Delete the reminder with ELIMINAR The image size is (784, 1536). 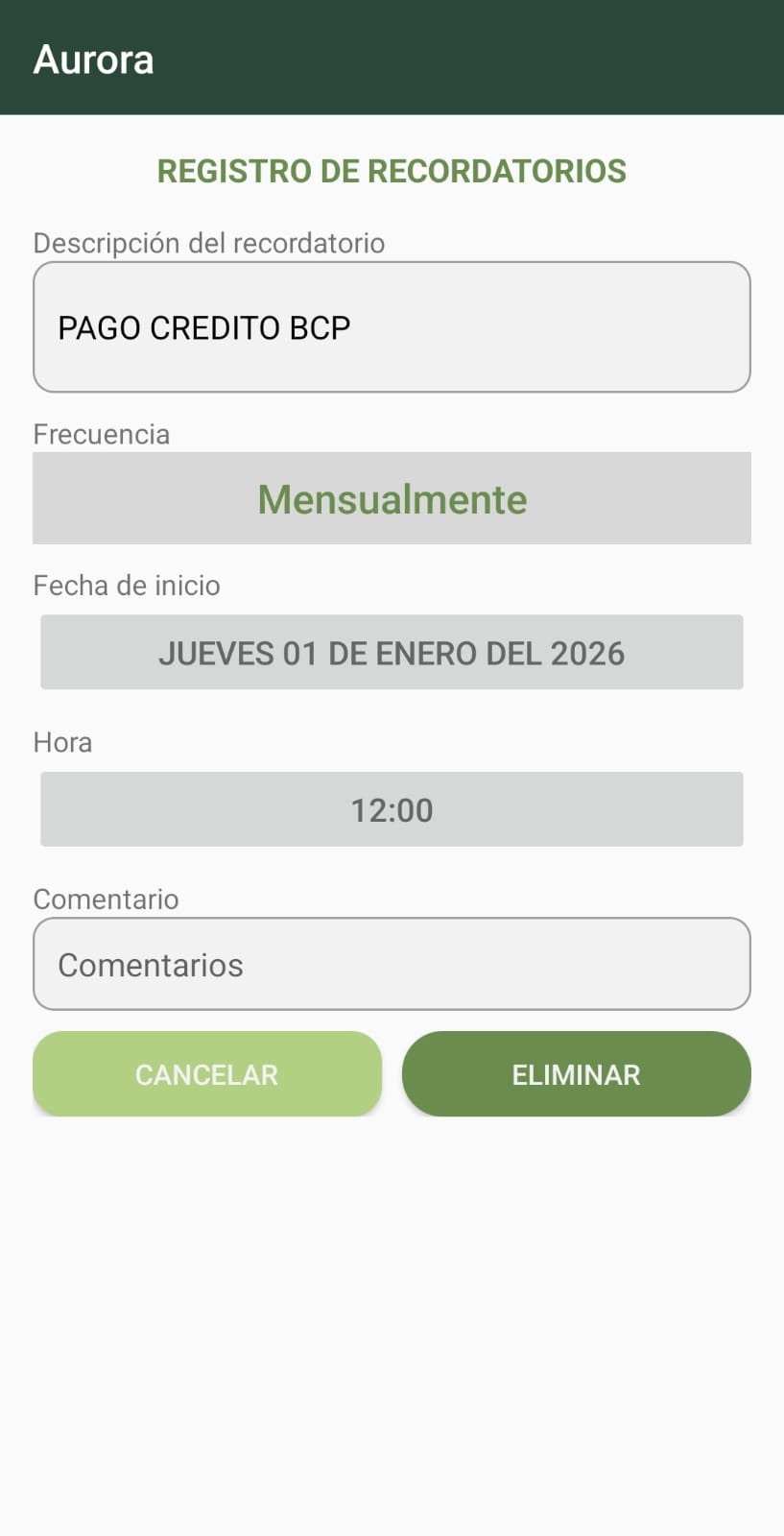[576, 1074]
